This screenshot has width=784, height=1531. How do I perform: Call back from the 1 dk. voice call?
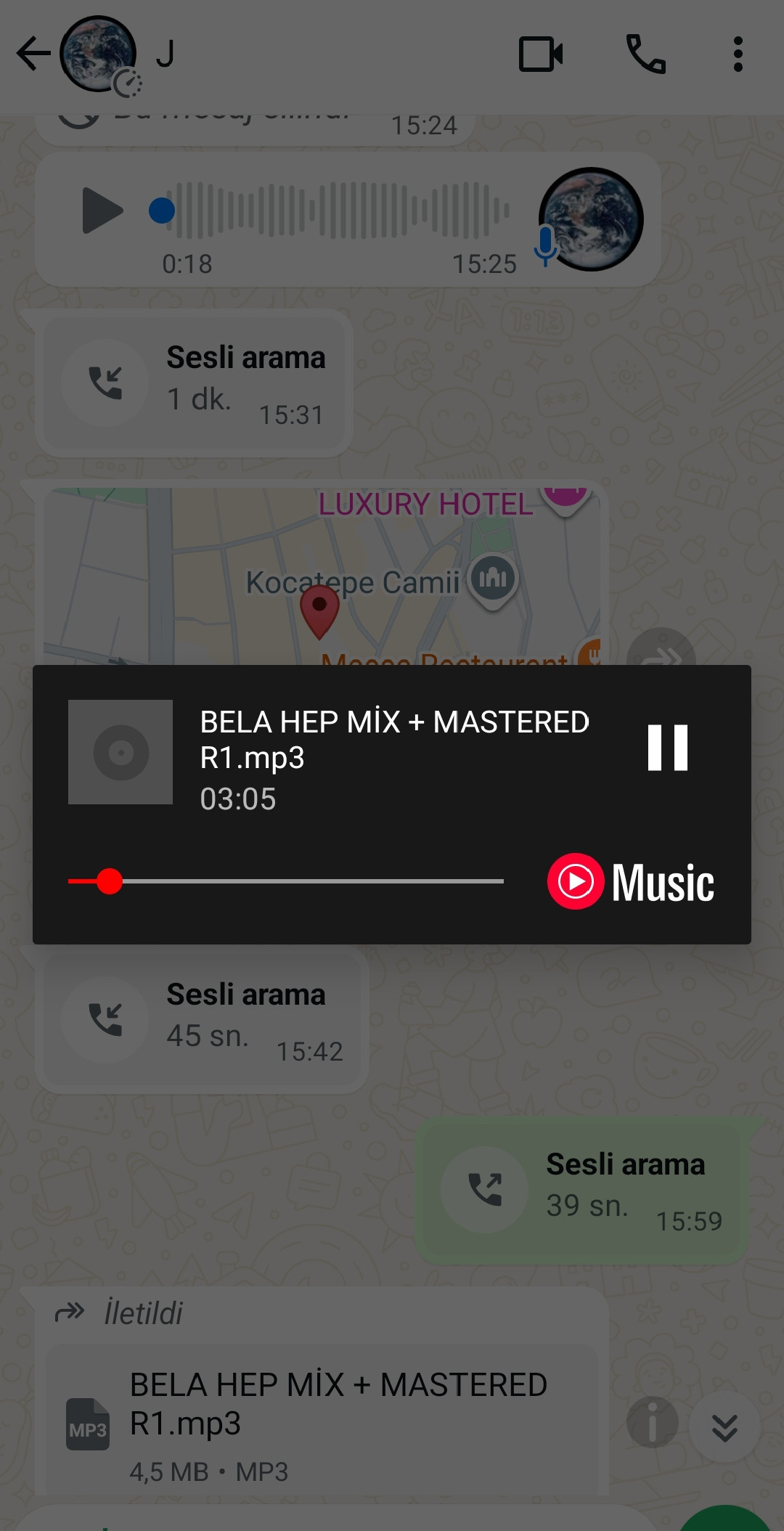click(x=105, y=383)
